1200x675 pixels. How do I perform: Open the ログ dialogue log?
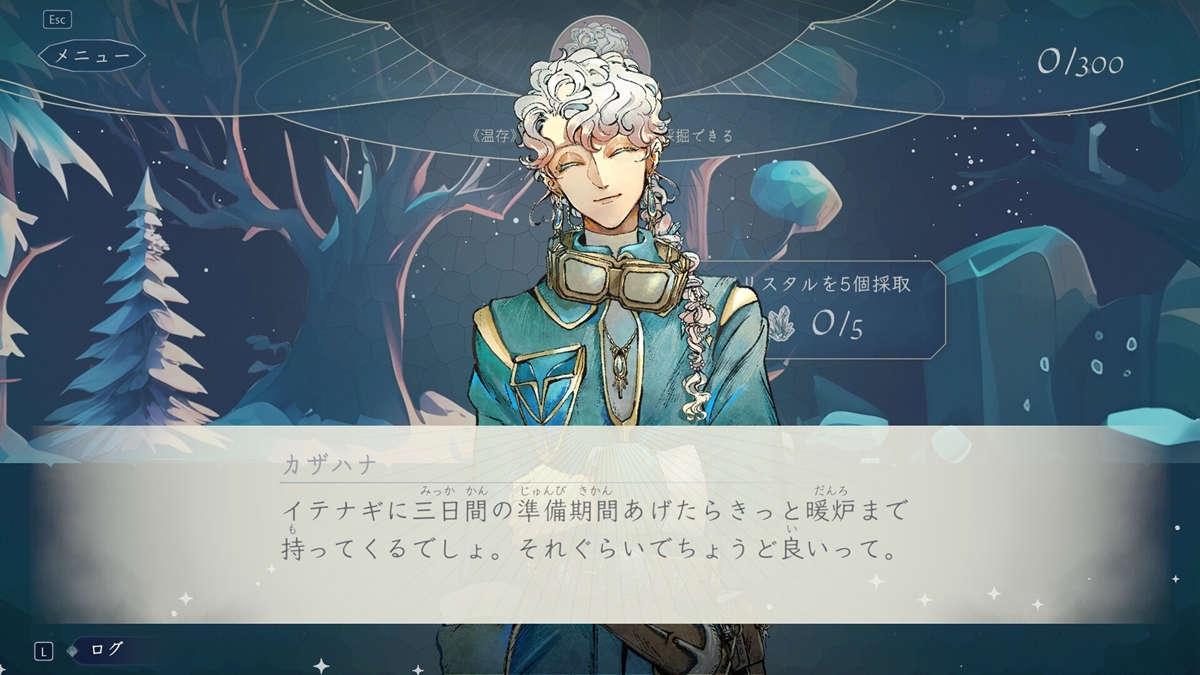[106, 650]
